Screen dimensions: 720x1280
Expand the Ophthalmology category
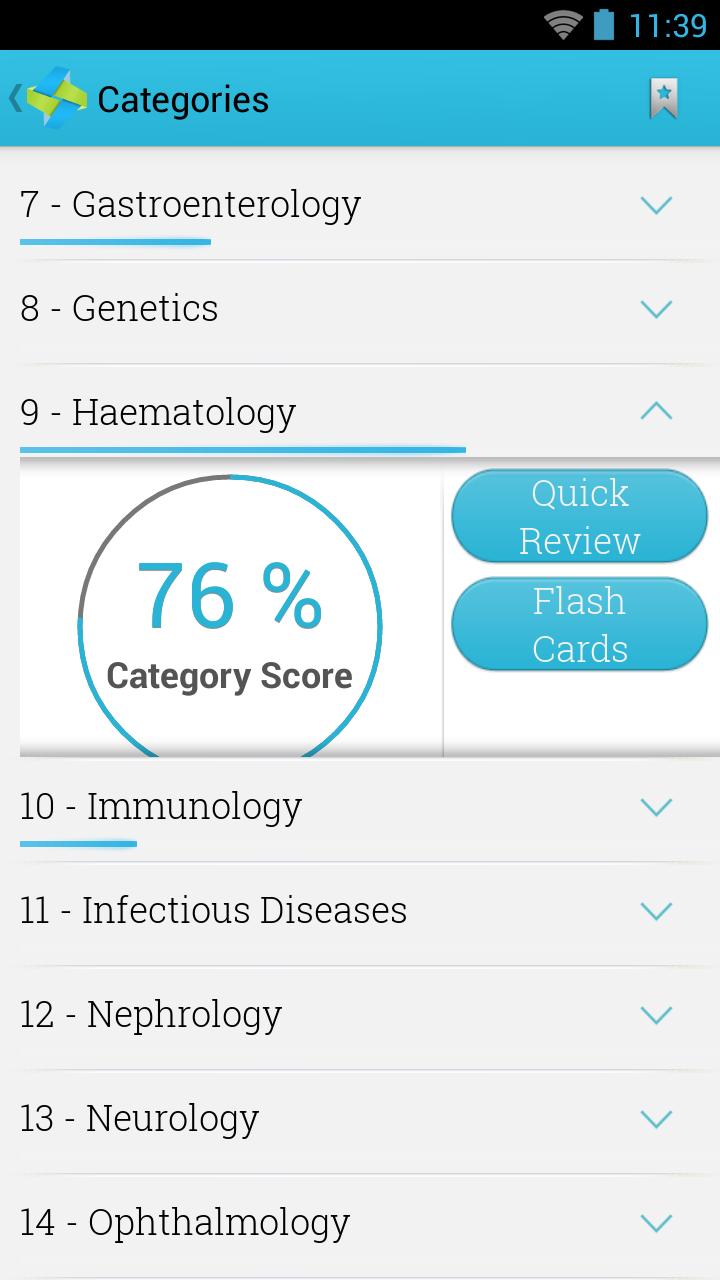(x=656, y=1223)
